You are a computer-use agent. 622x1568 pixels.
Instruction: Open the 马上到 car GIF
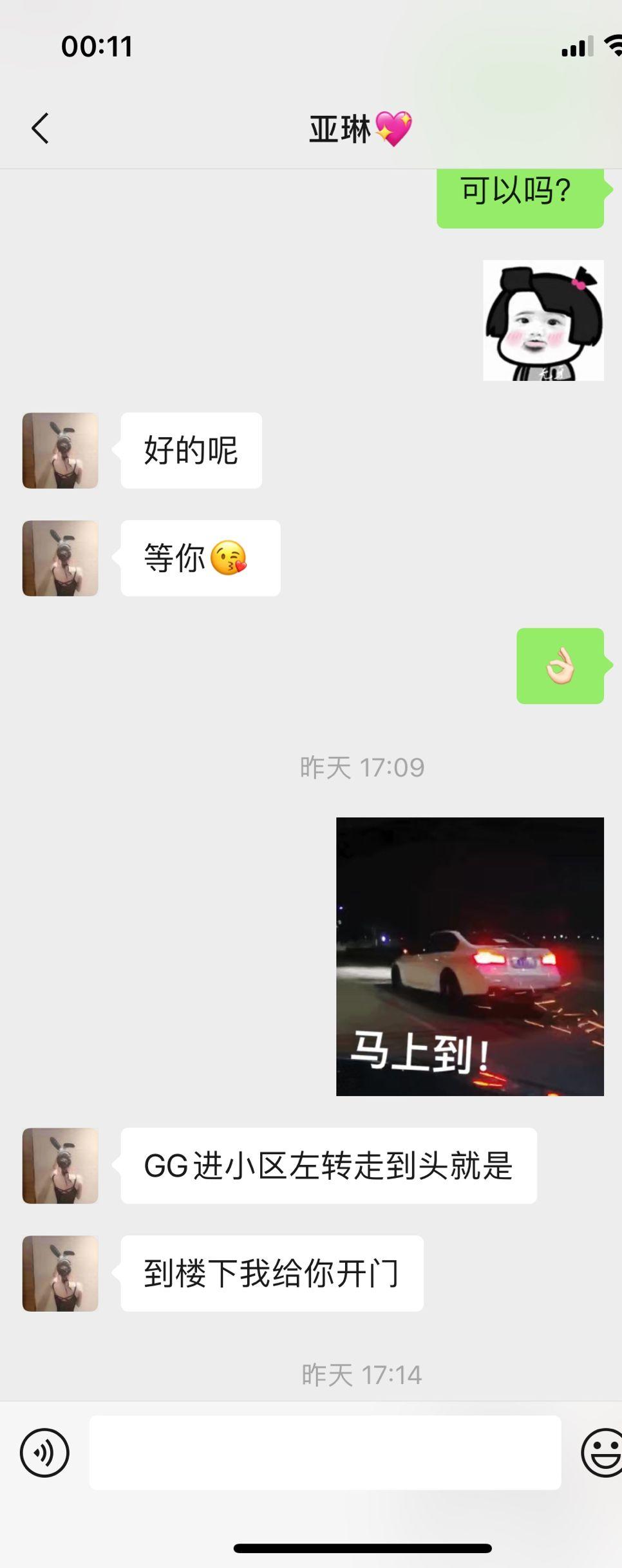pyautogui.click(x=469, y=956)
